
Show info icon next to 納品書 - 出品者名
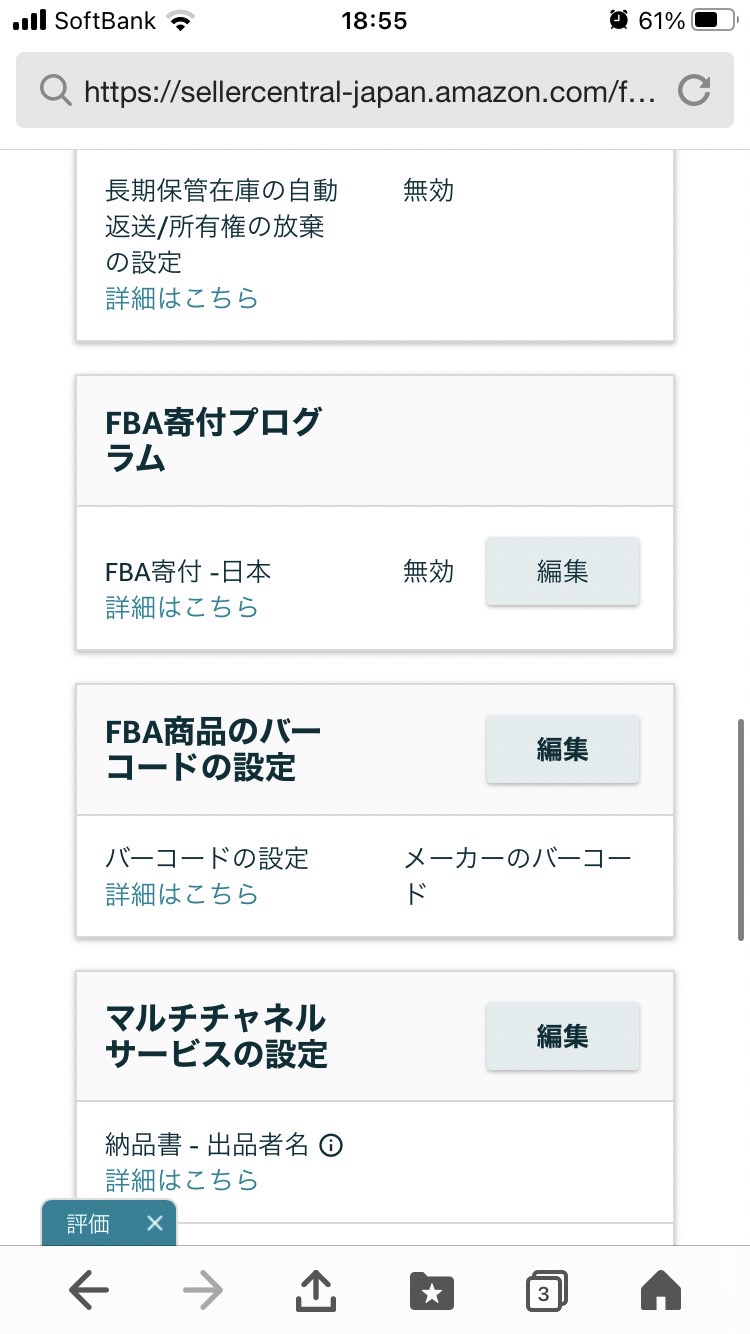(330, 1145)
